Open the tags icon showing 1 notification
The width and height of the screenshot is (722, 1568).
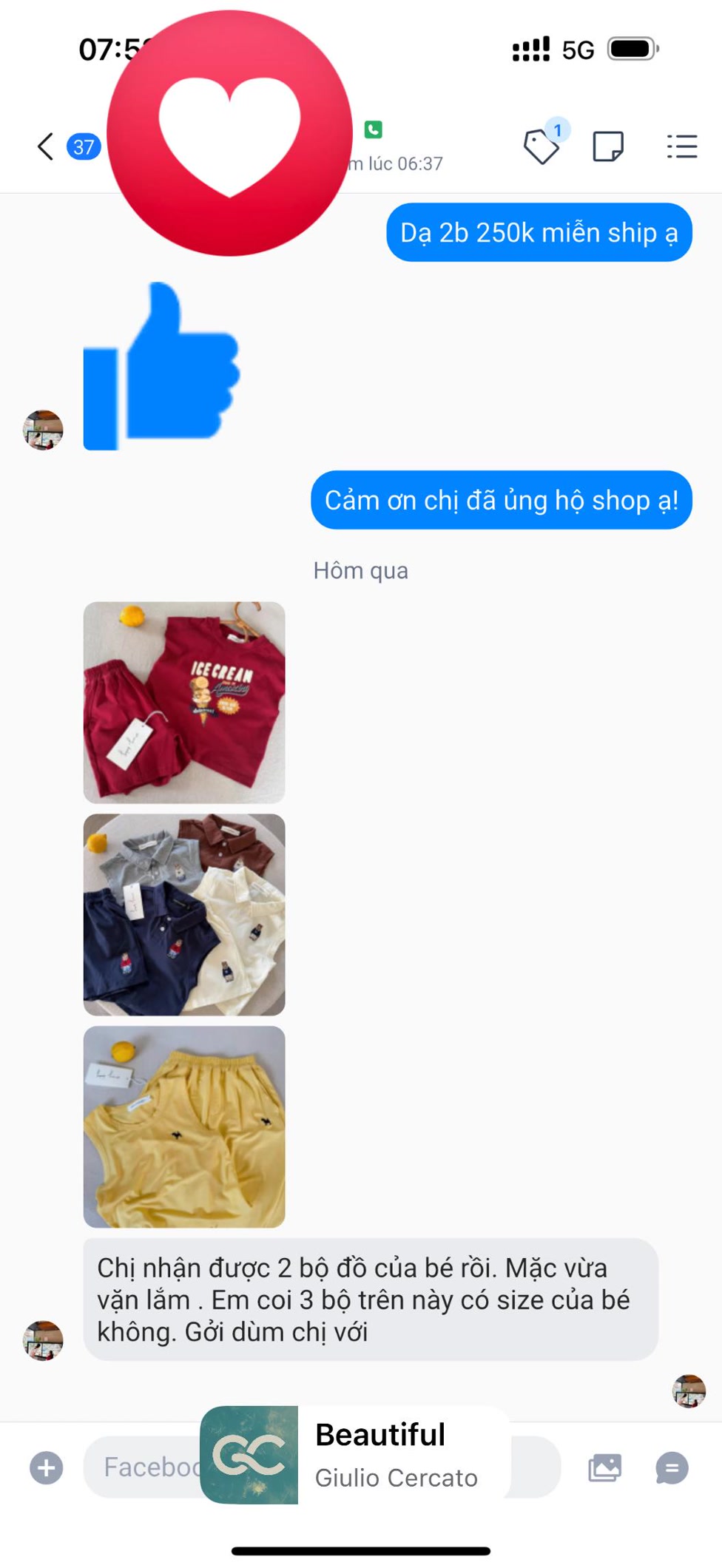click(x=542, y=148)
